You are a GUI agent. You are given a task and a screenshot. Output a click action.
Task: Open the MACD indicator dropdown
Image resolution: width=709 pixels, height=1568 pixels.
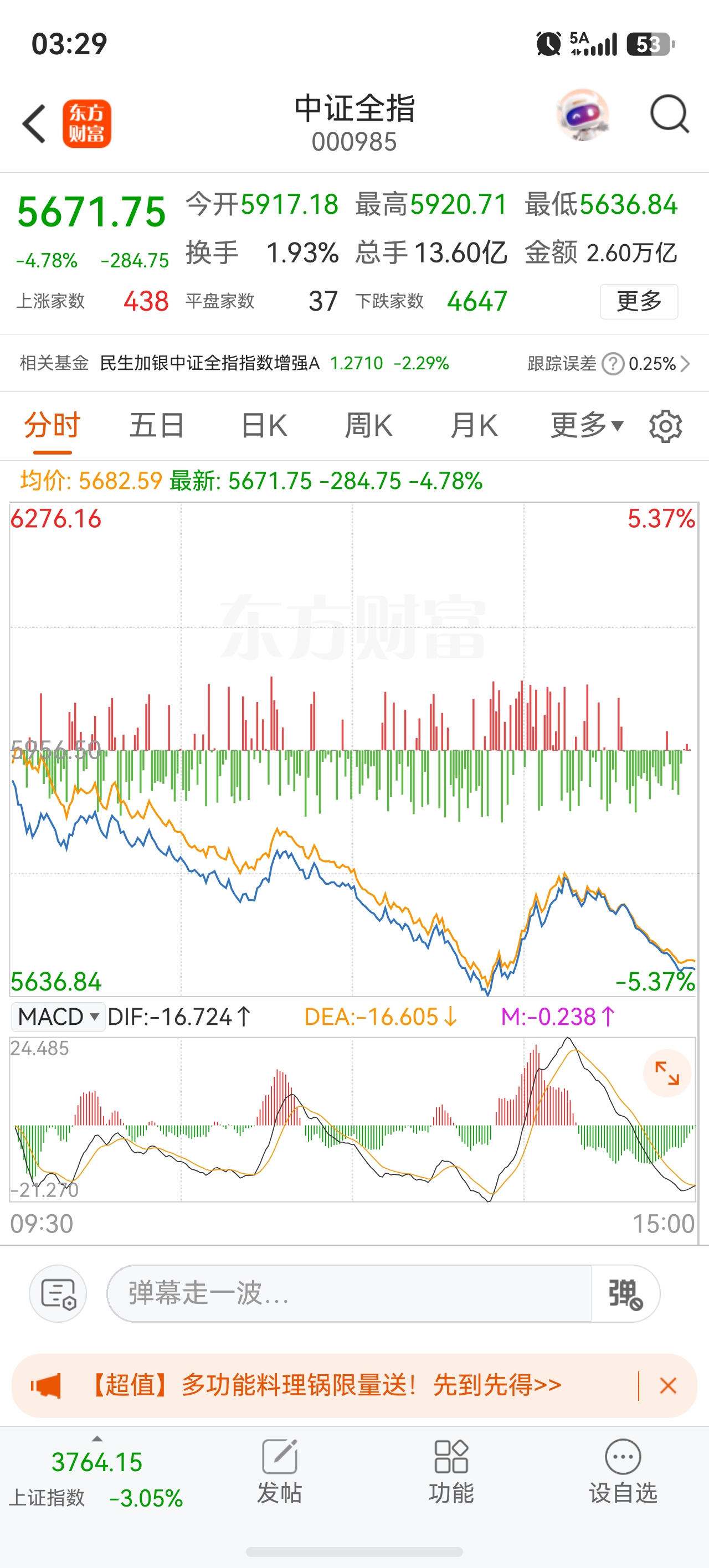(58, 1017)
